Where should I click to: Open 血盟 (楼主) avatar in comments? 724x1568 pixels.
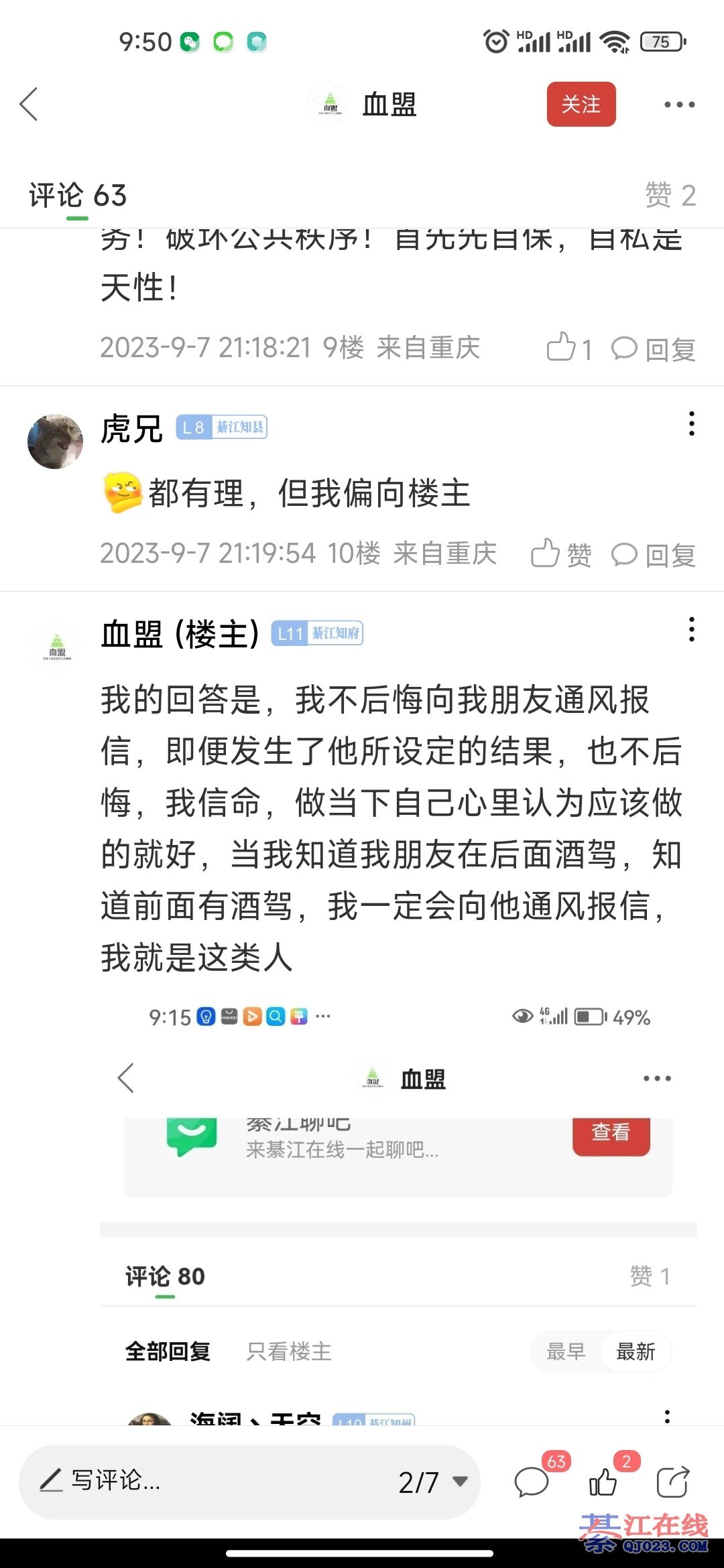point(56,647)
